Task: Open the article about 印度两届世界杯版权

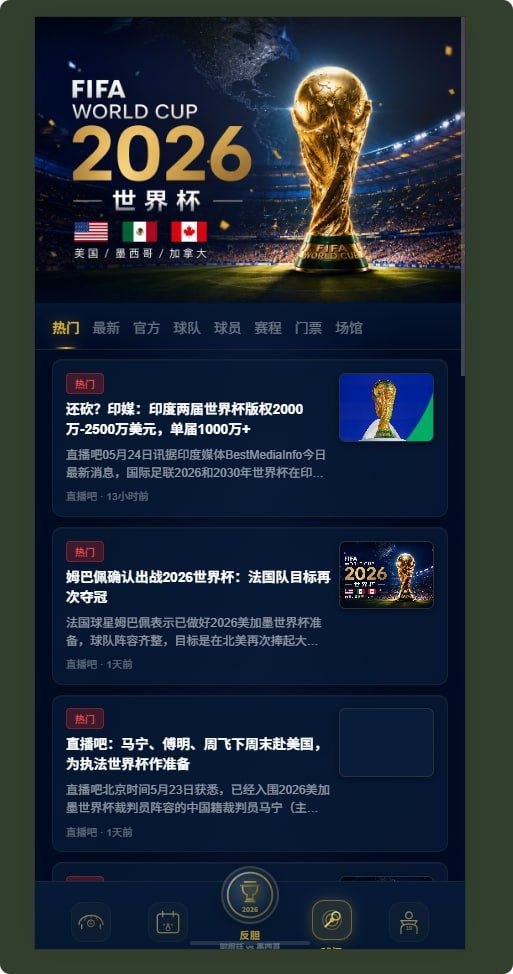Action: 250,438
